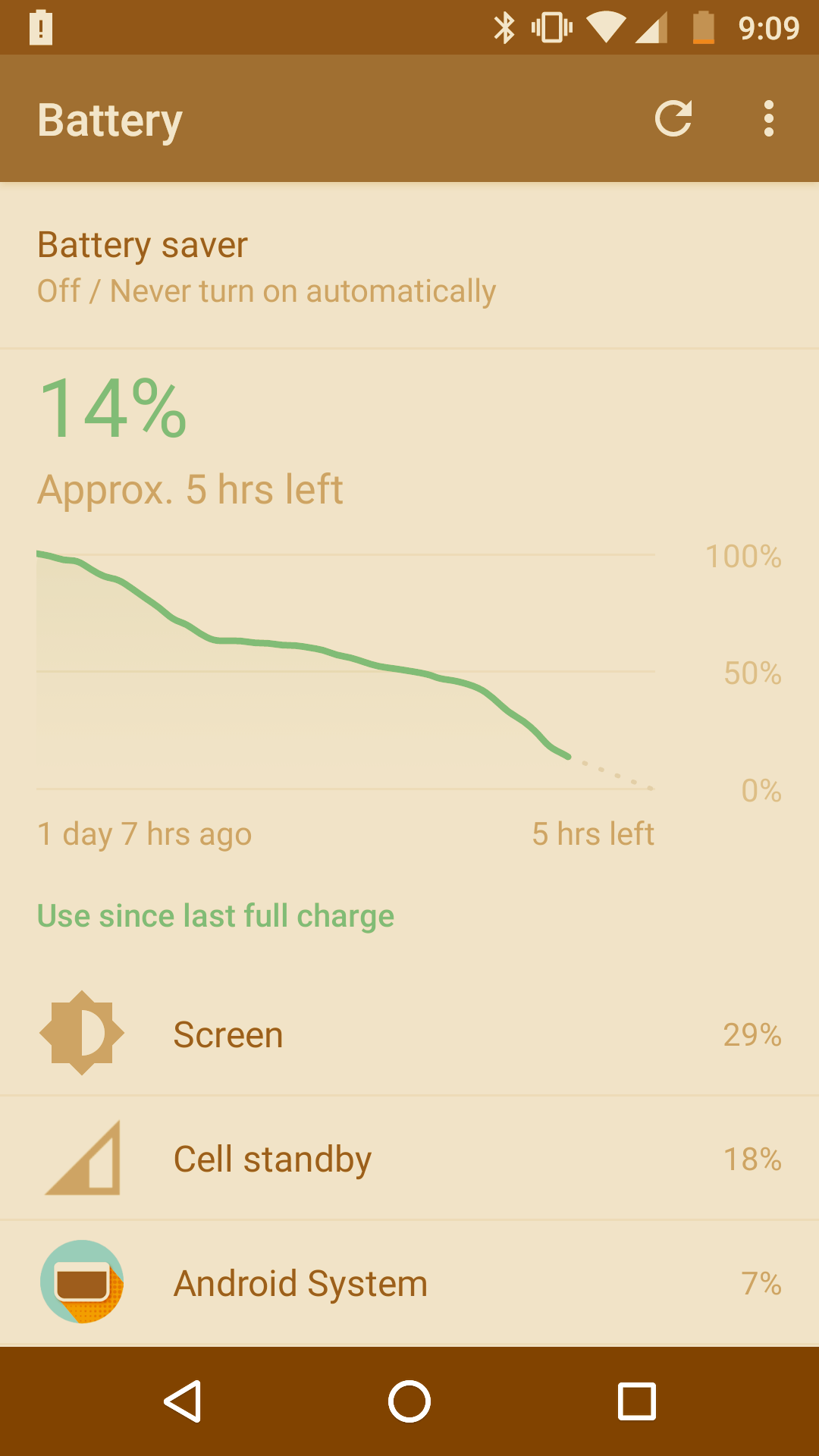
Task: Refresh the battery statistics
Action: pos(673,119)
